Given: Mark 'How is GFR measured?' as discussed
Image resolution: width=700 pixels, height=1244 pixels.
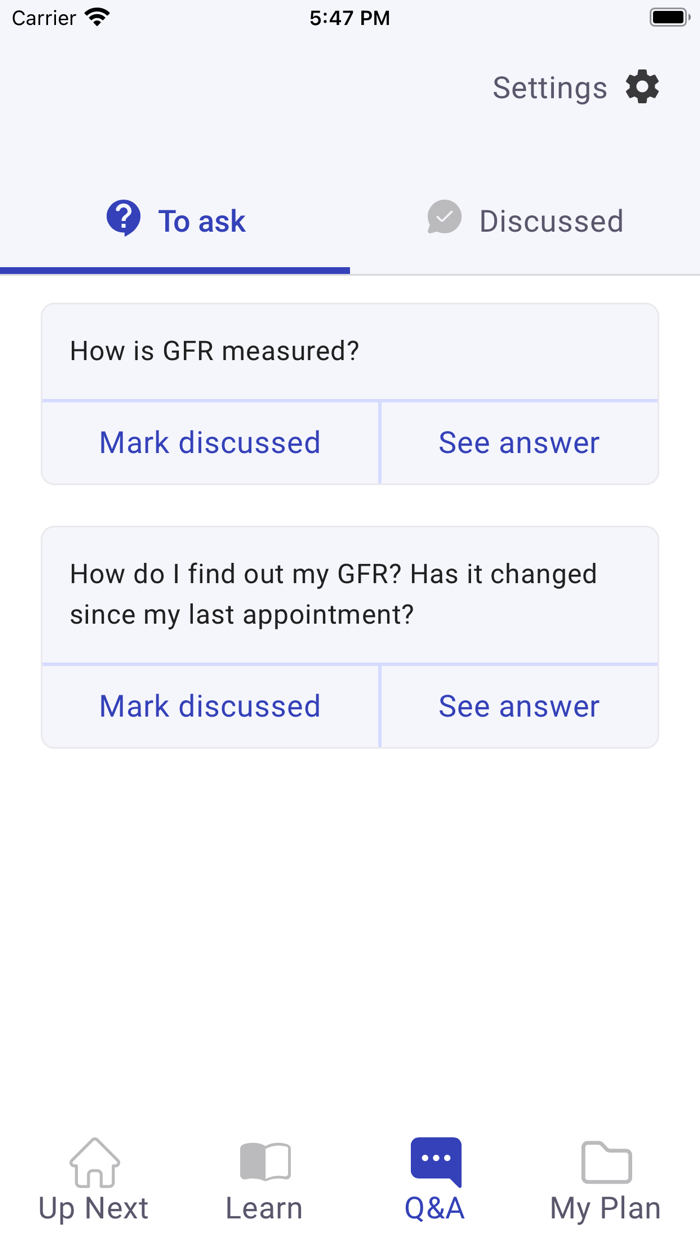Looking at the screenshot, I should point(210,443).
